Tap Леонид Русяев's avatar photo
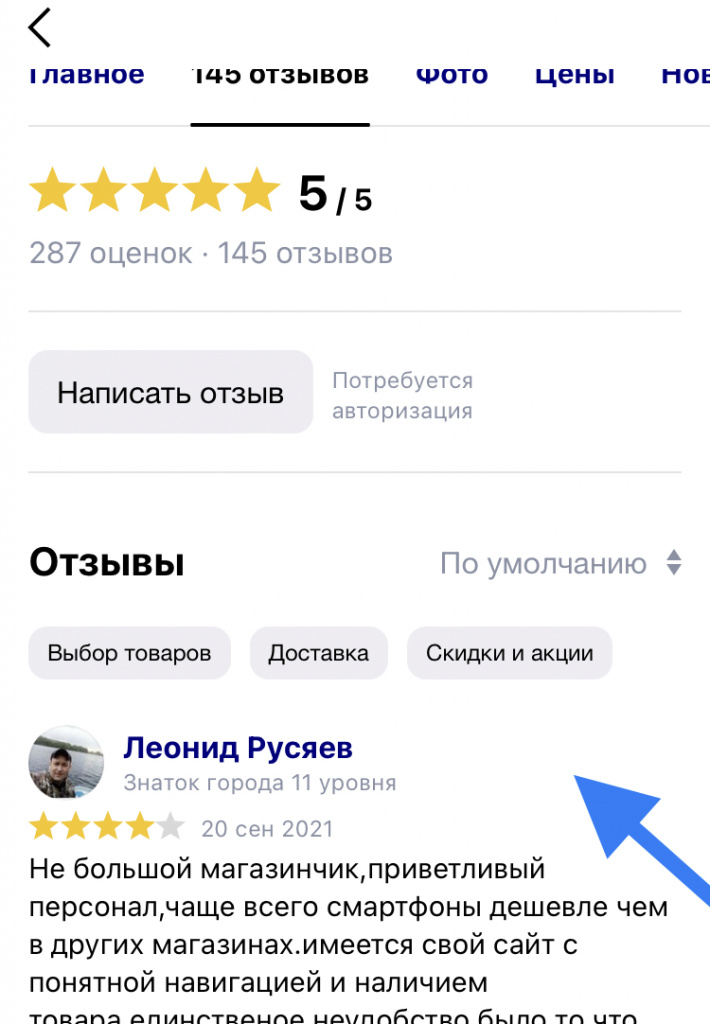 pyautogui.click(x=66, y=763)
